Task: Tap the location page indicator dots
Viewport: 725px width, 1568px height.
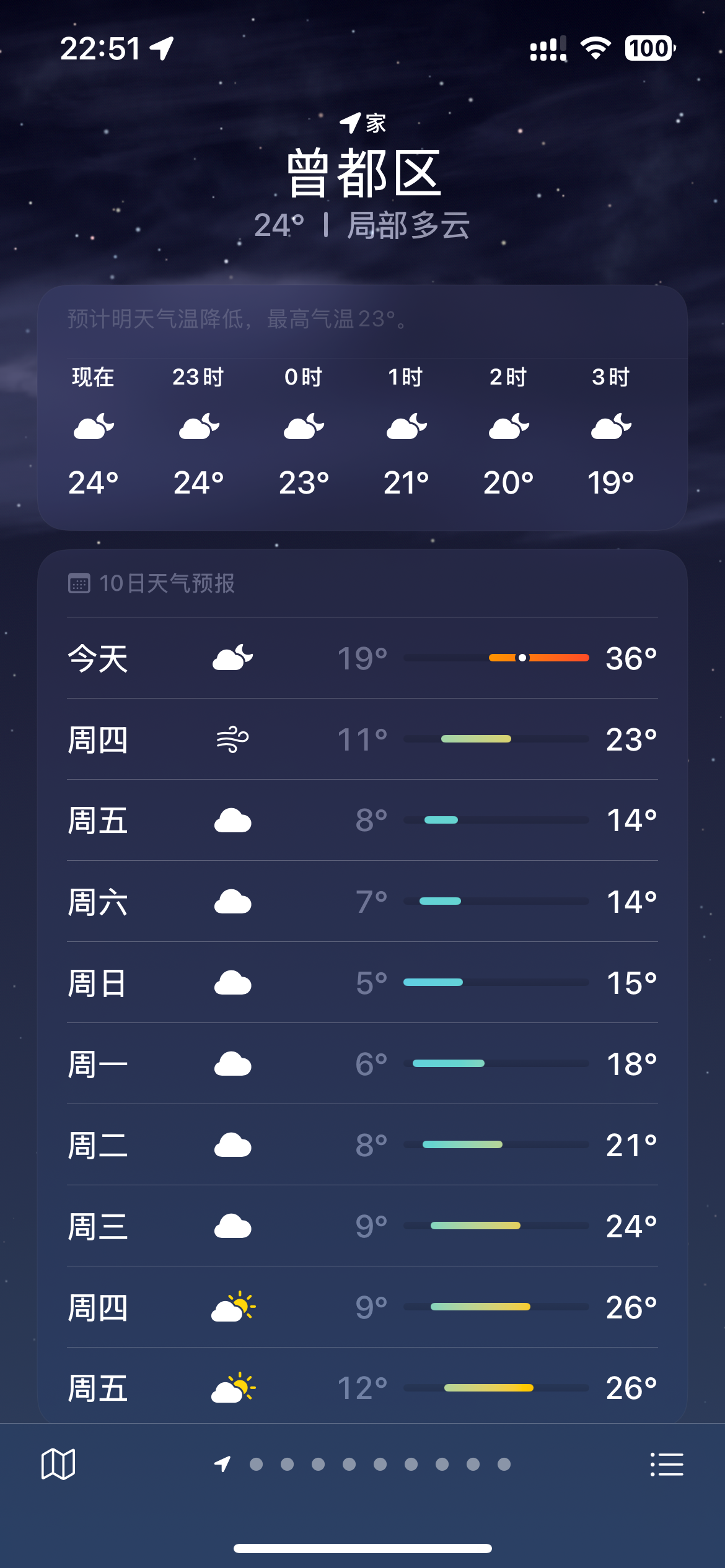Action: tap(362, 1464)
